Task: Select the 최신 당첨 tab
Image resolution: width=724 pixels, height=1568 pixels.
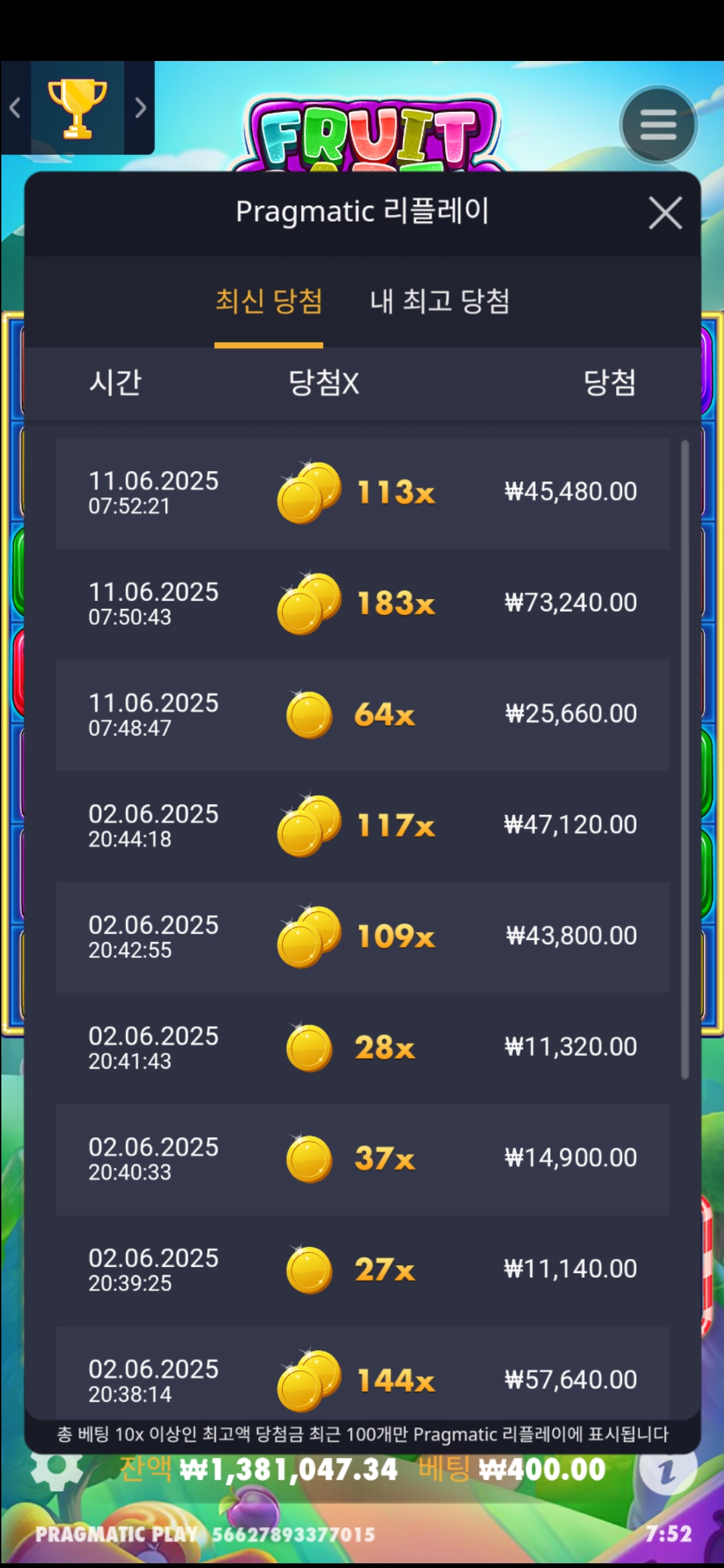Action: point(269,301)
